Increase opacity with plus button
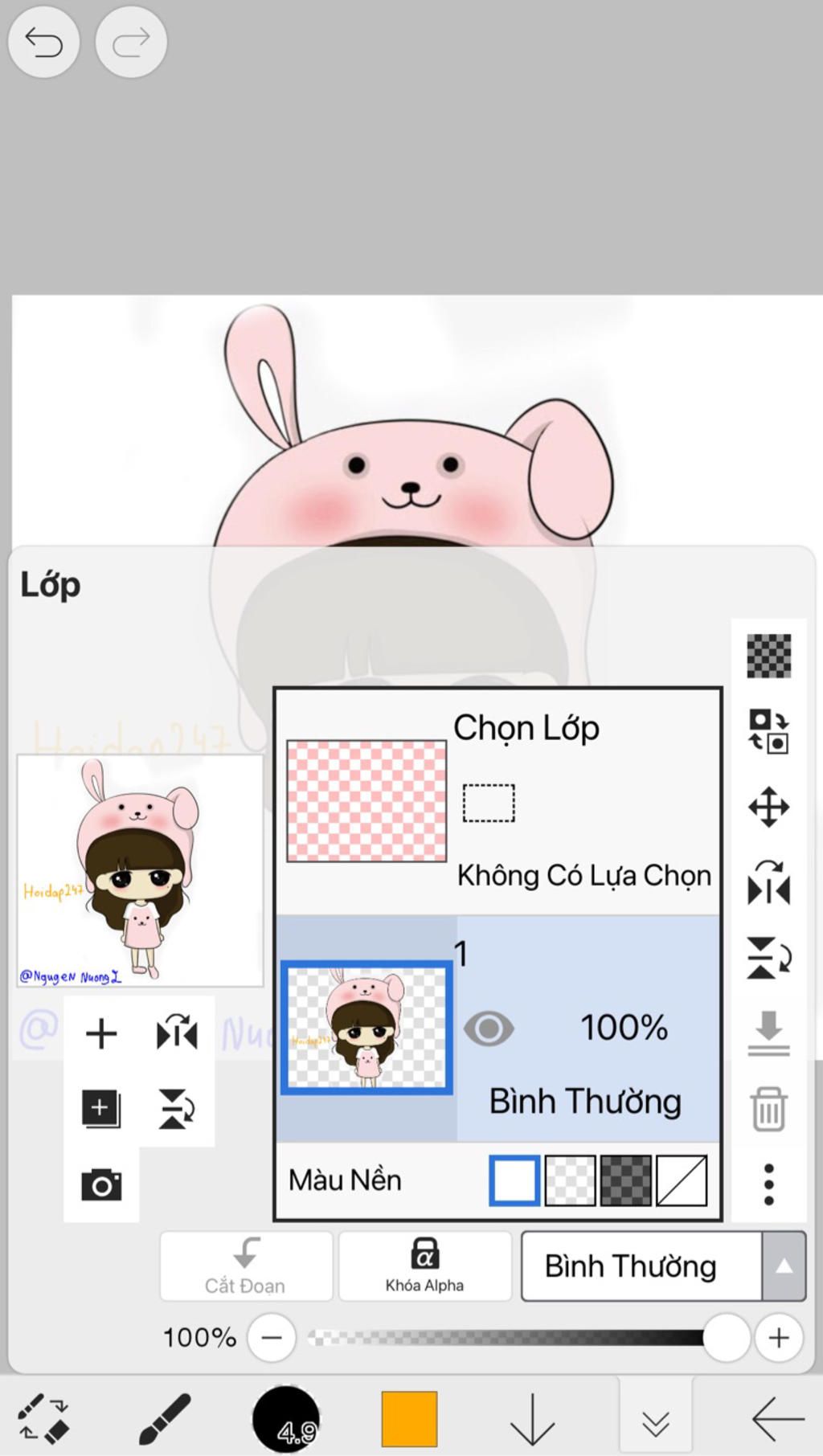 click(778, 1338)
